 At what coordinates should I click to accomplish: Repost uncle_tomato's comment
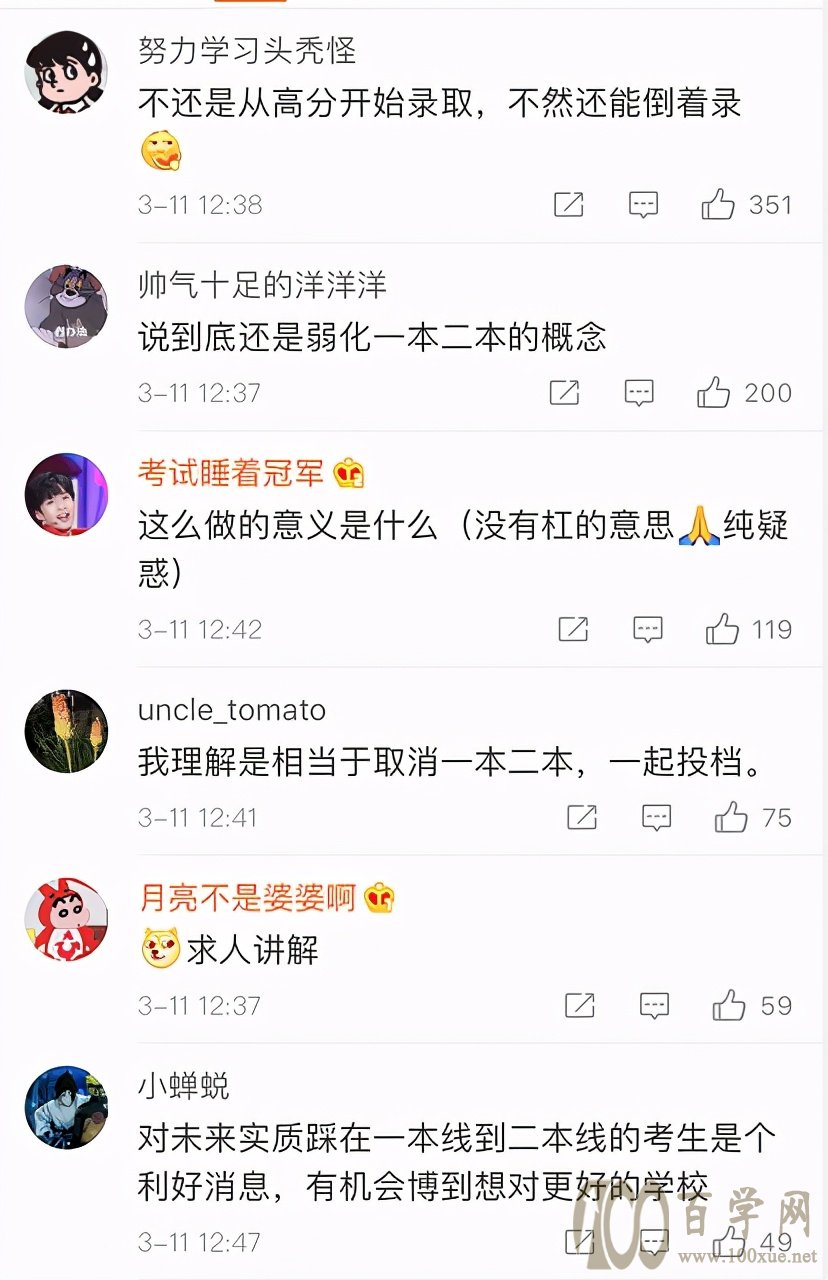(x=581, y=818)
